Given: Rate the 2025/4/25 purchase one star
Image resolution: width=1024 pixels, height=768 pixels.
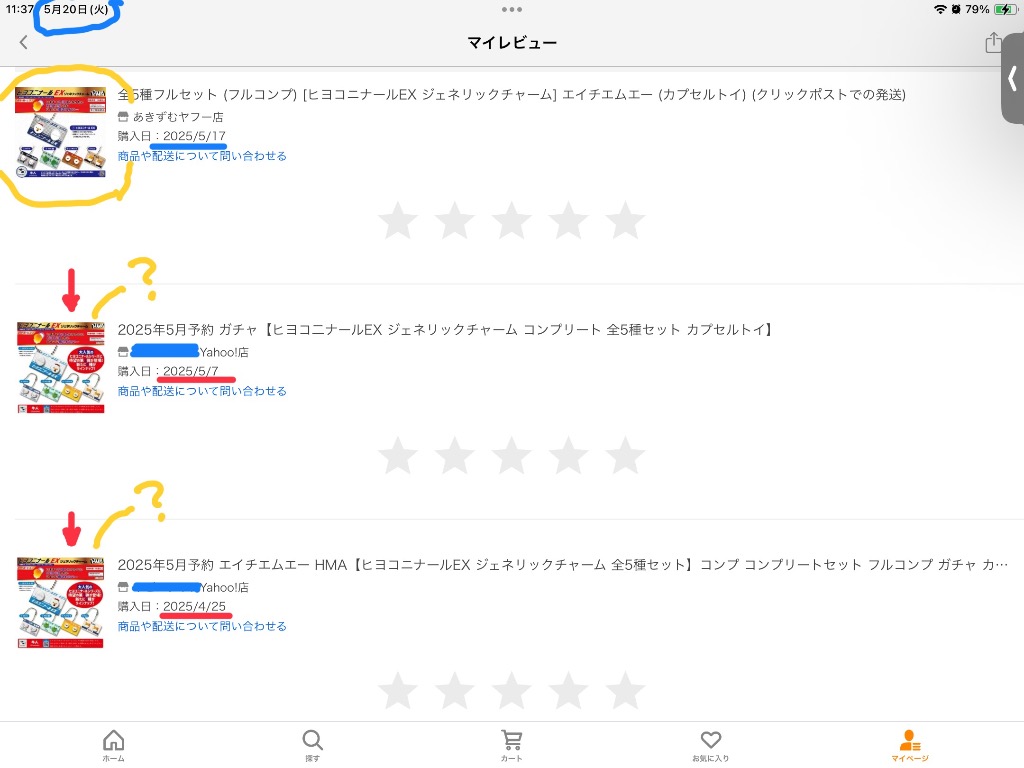Looking at the screenshot, I should [x=397, y=690].
